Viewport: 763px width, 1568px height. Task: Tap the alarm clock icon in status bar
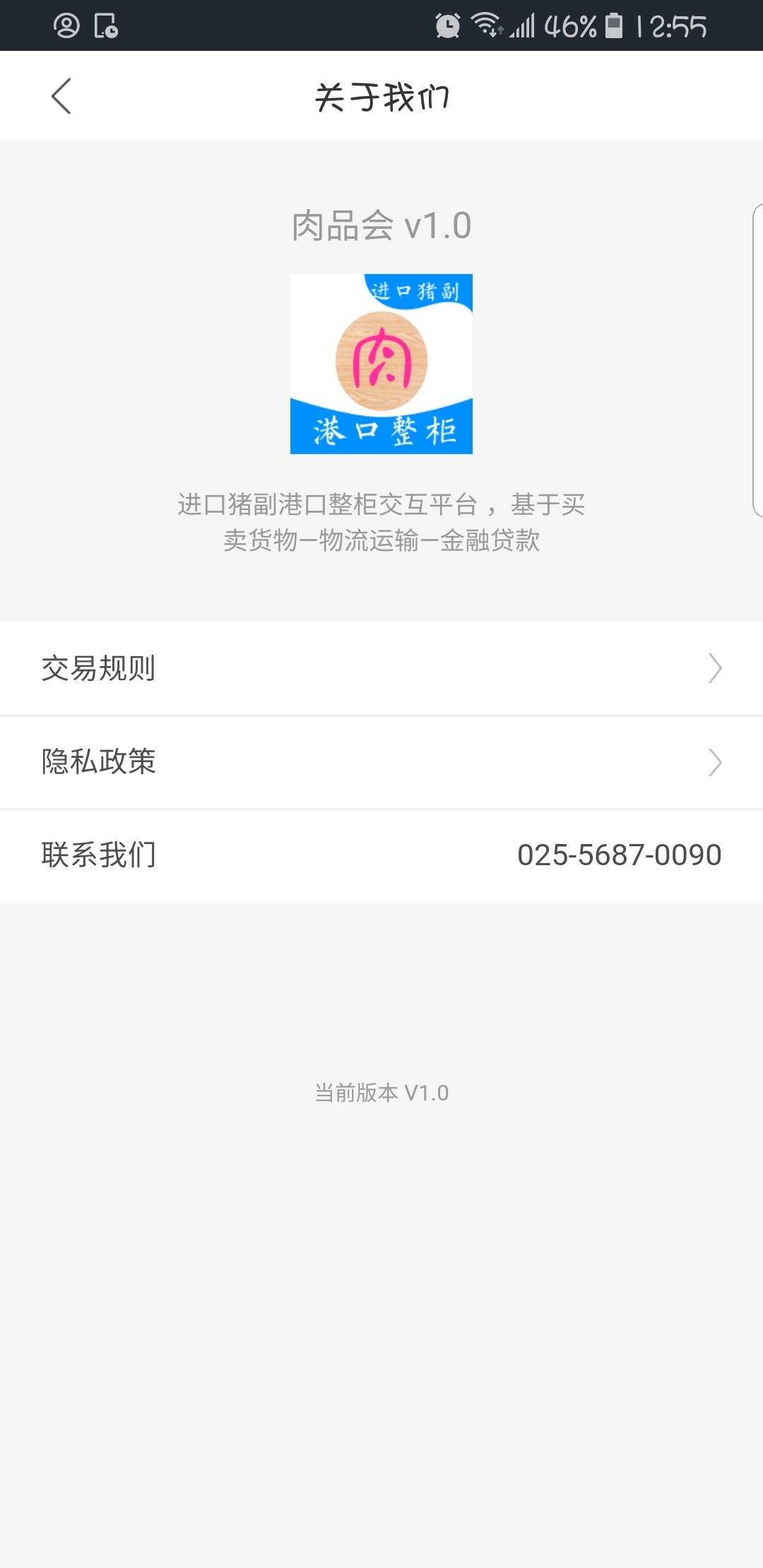[446, 27]
